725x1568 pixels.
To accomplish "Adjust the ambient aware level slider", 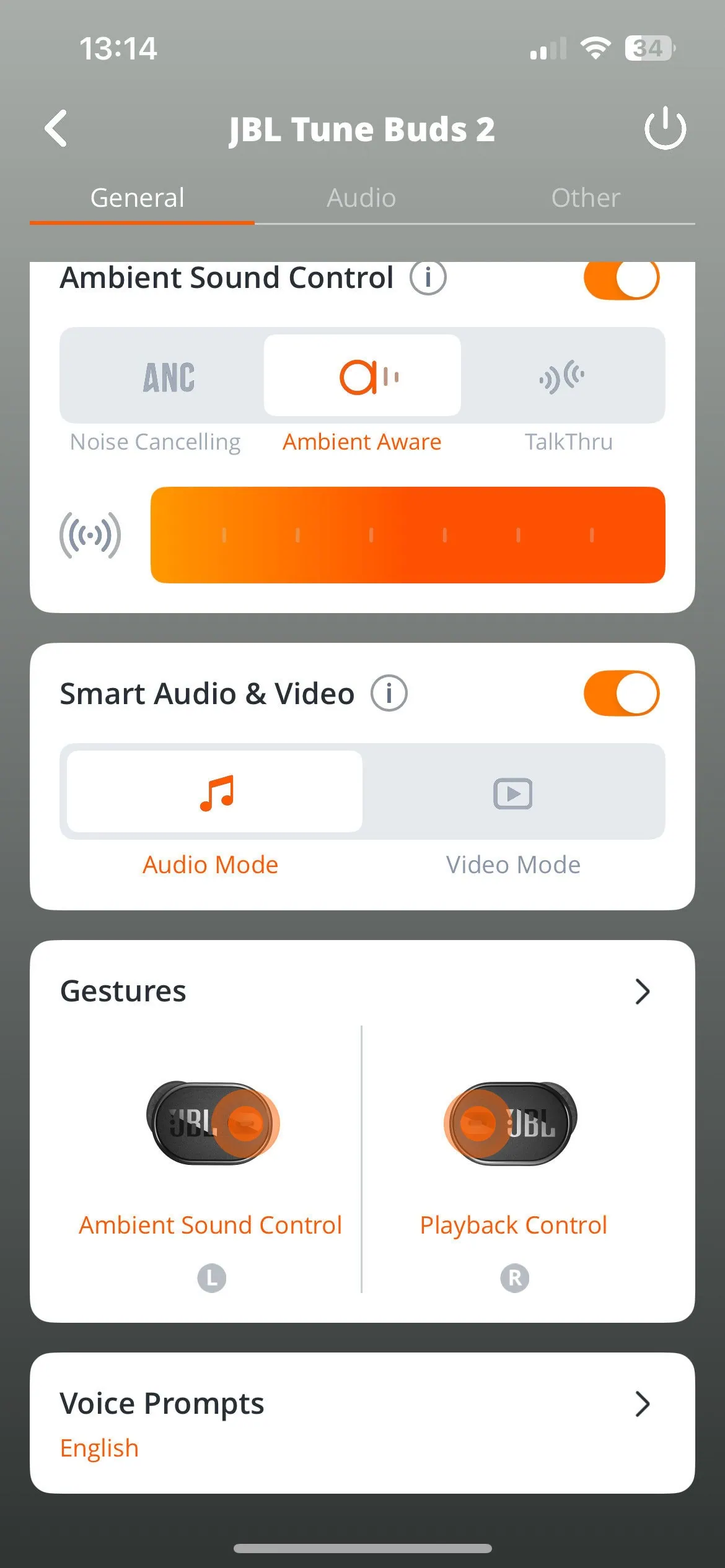I will pyautogui.click(x=408, y=535).
